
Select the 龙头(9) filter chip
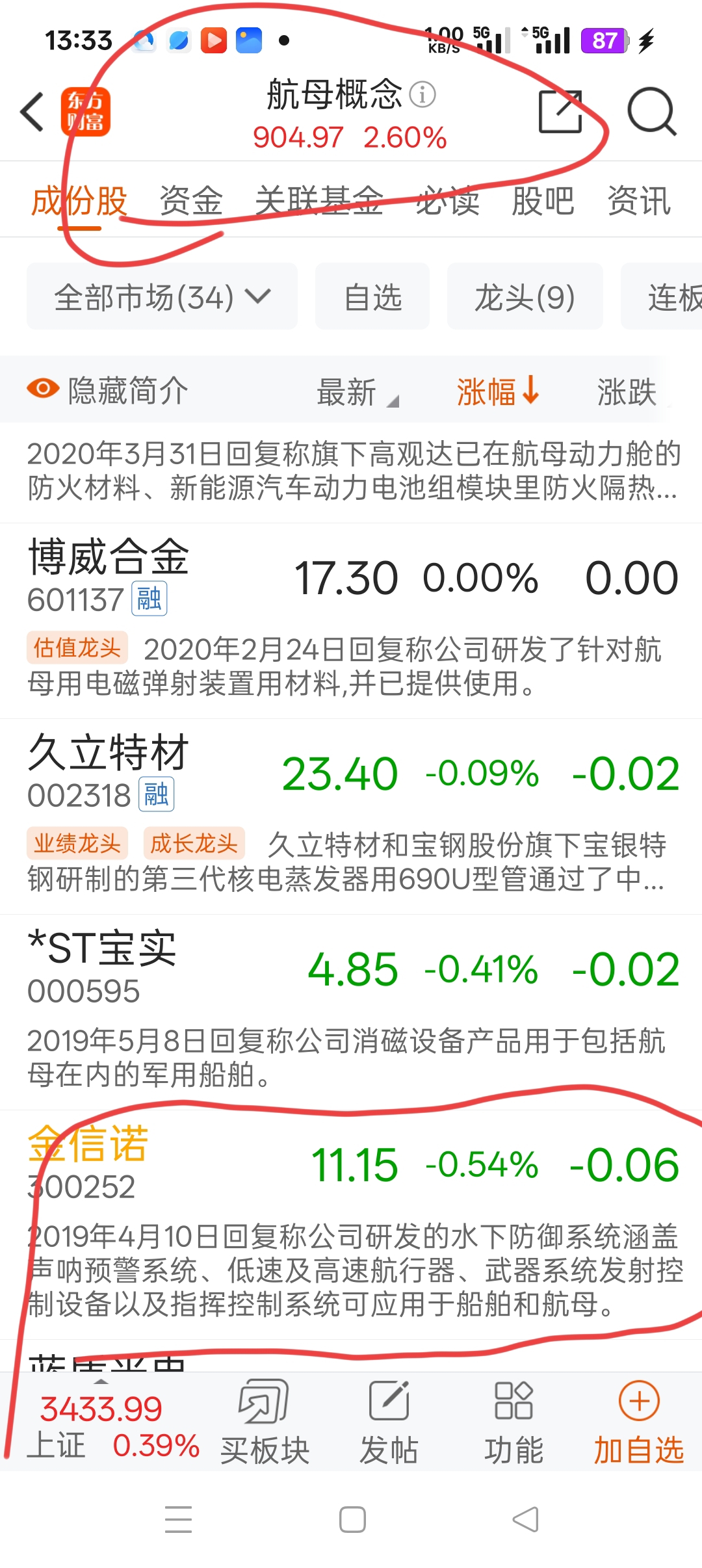point(525,296)
